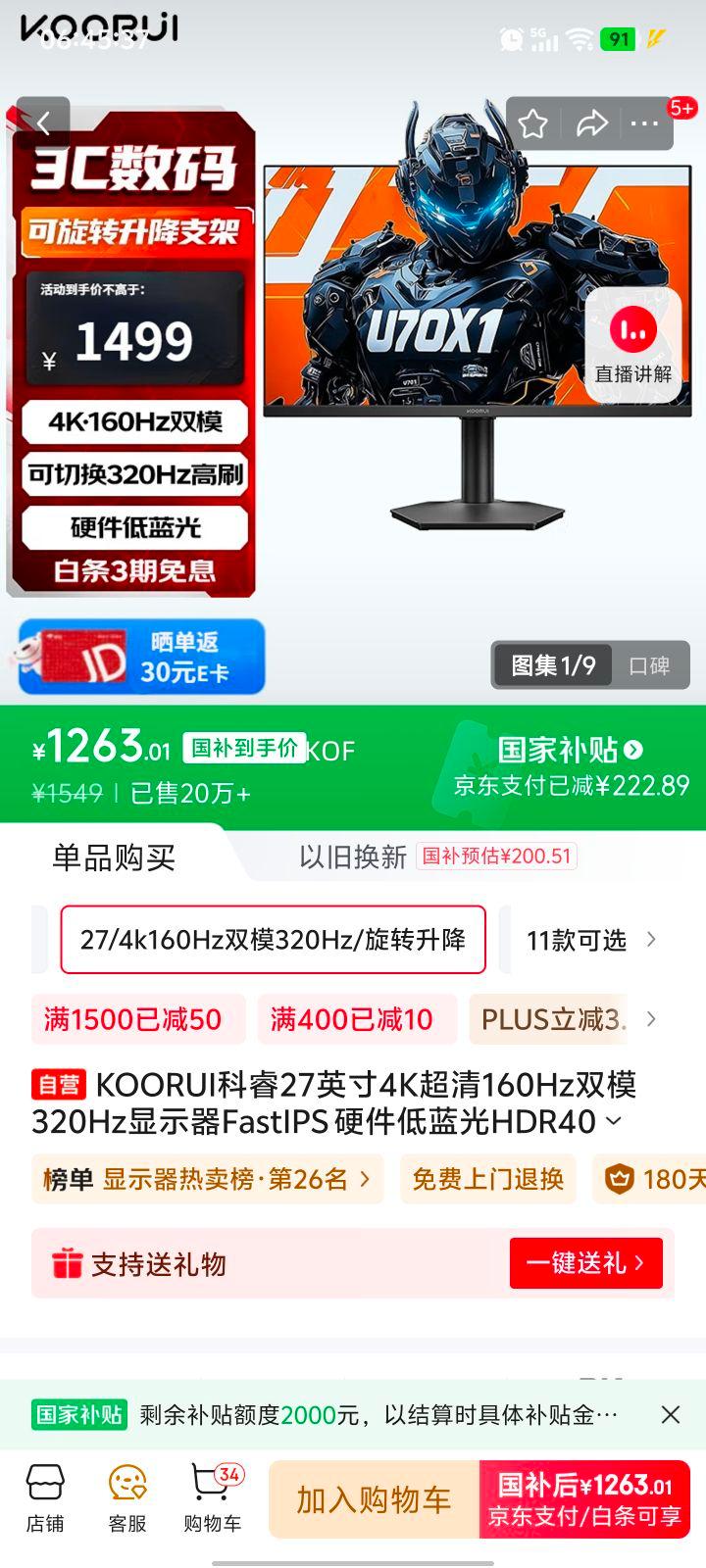Open the 直播讲解 live explanation
Image resolution: width=706 pixels, height=1568 pixels.
pyautogui.click(x=632, y=345)
